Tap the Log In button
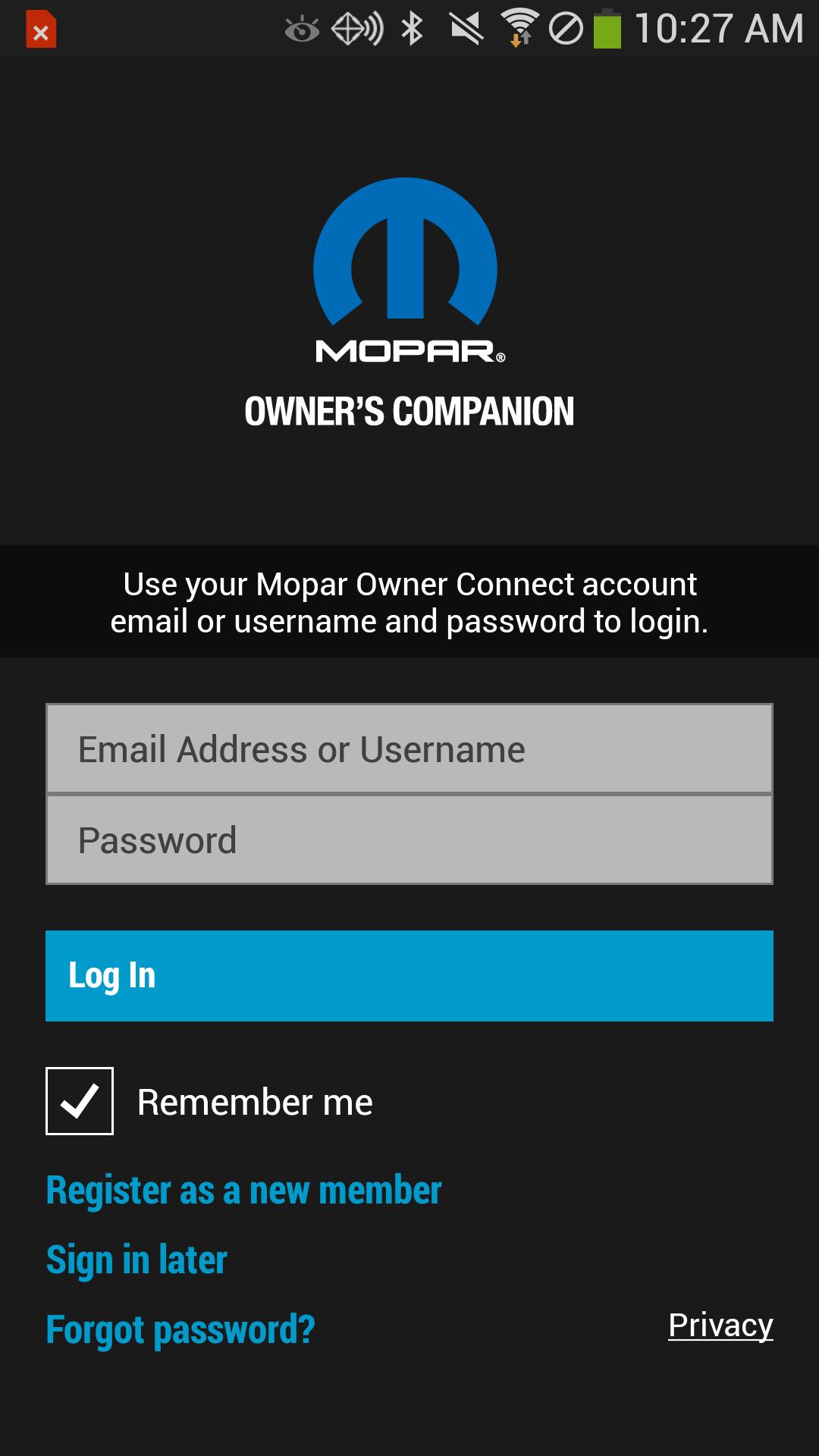This screenshot has width=819, height=1456. coord(409,976)
